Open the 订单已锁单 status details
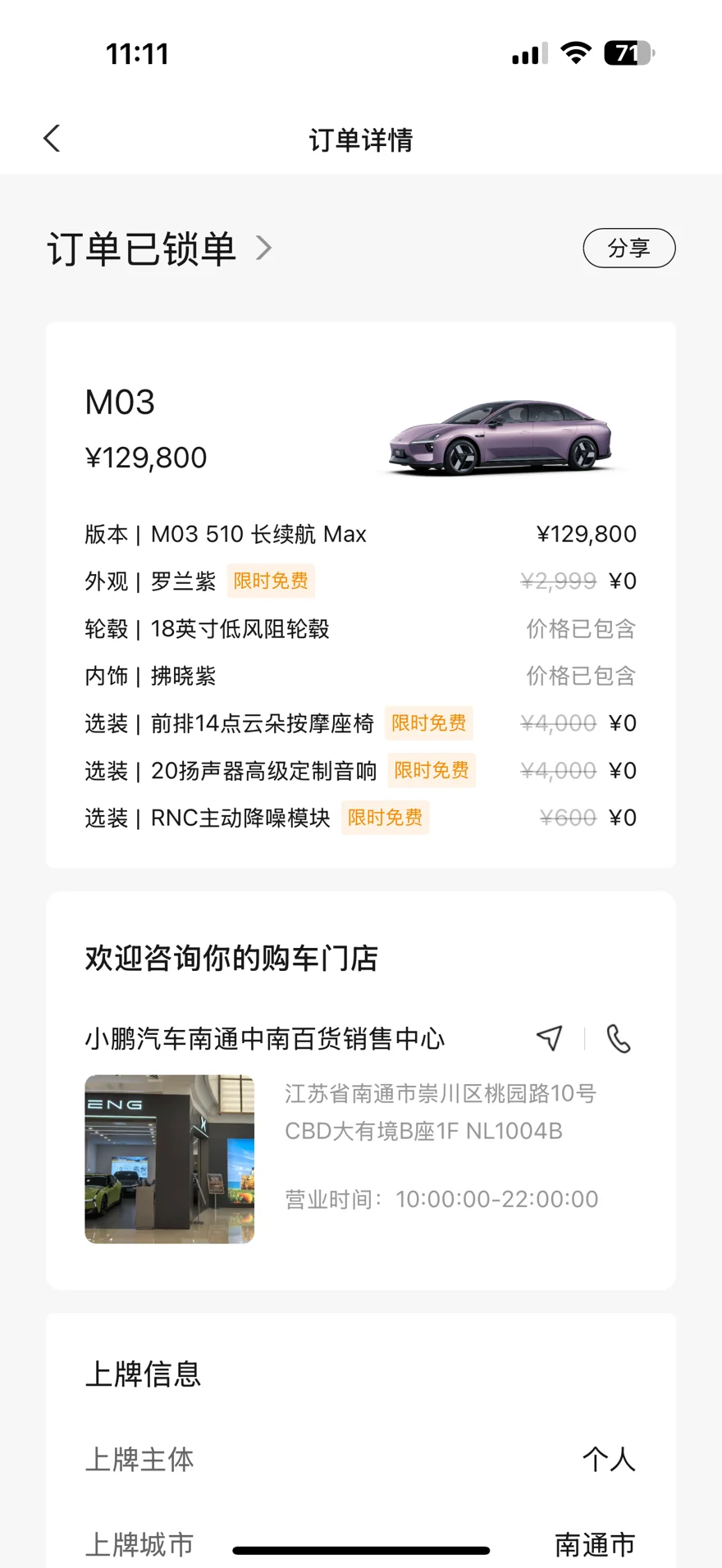The width and height of the screenshot is (722, 1568). (159, 248)
